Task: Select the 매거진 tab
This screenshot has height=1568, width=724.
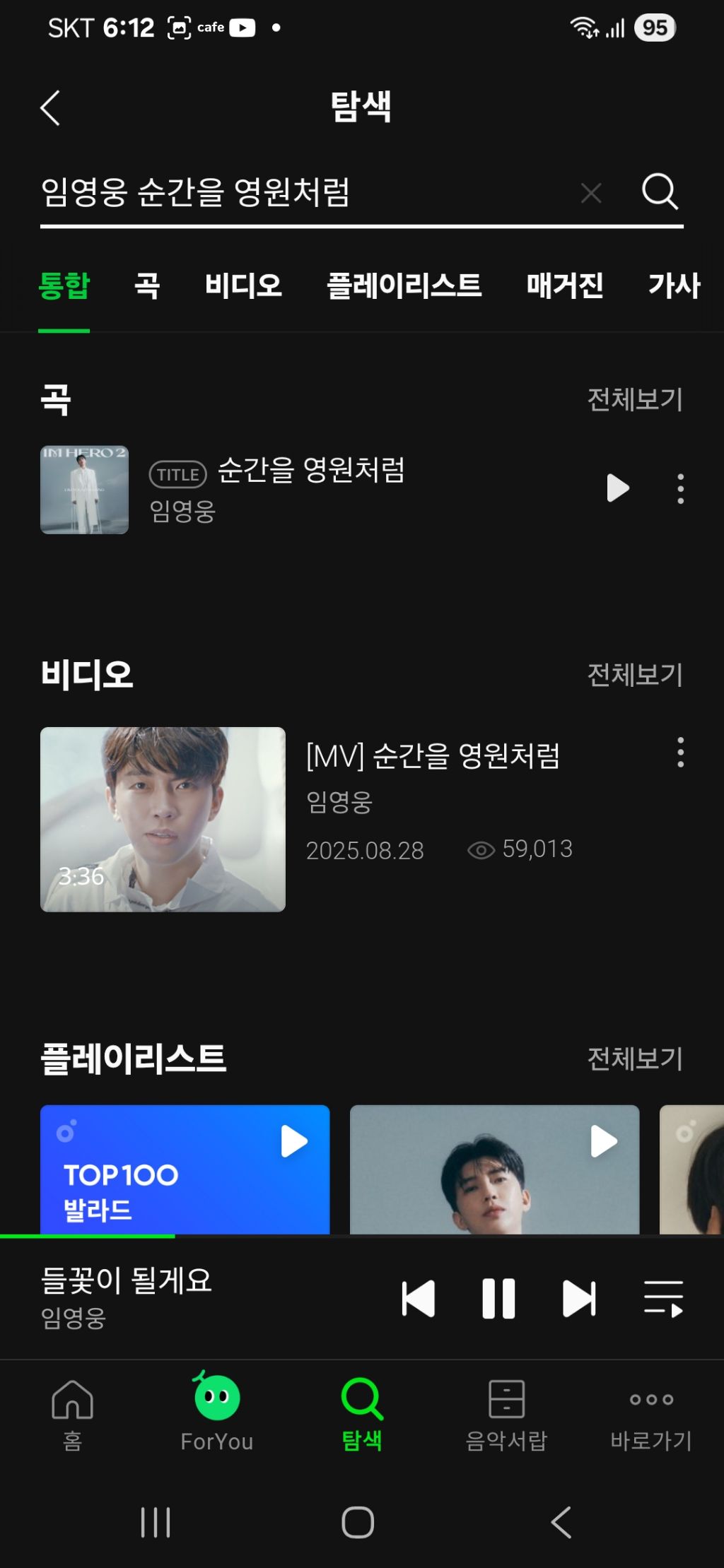Action: tap(564, 286)
